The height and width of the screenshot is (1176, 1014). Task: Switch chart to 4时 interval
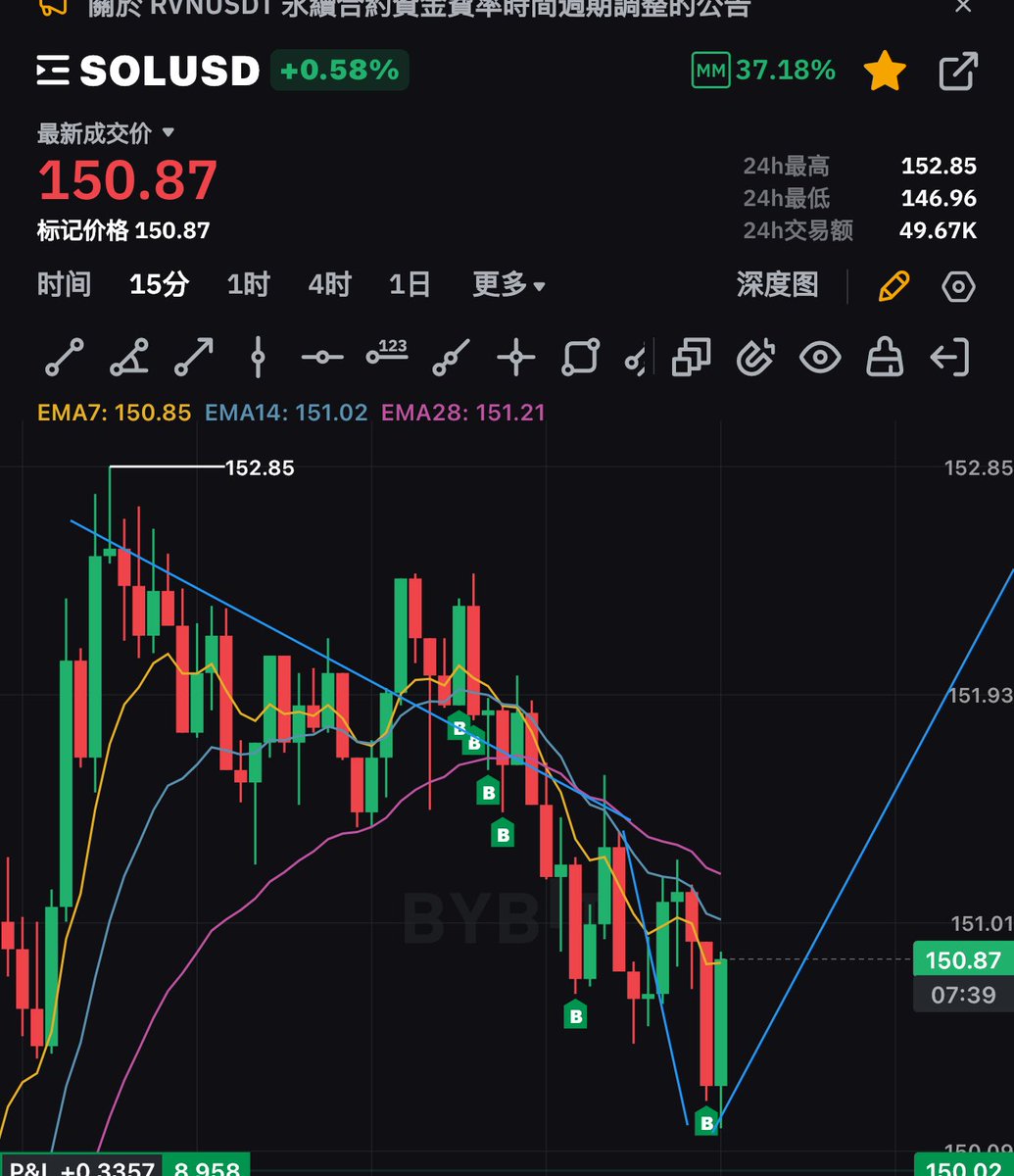(x=329, y=285)
